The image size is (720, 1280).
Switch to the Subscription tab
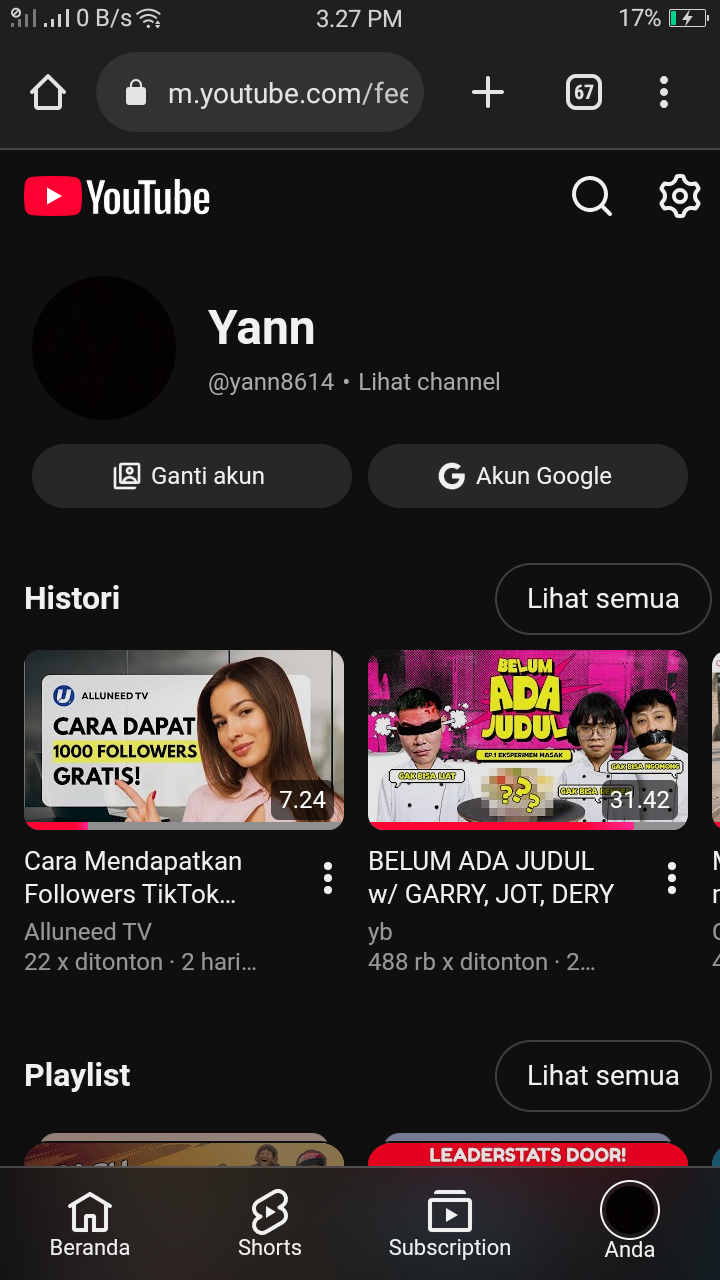(450, 1225)
